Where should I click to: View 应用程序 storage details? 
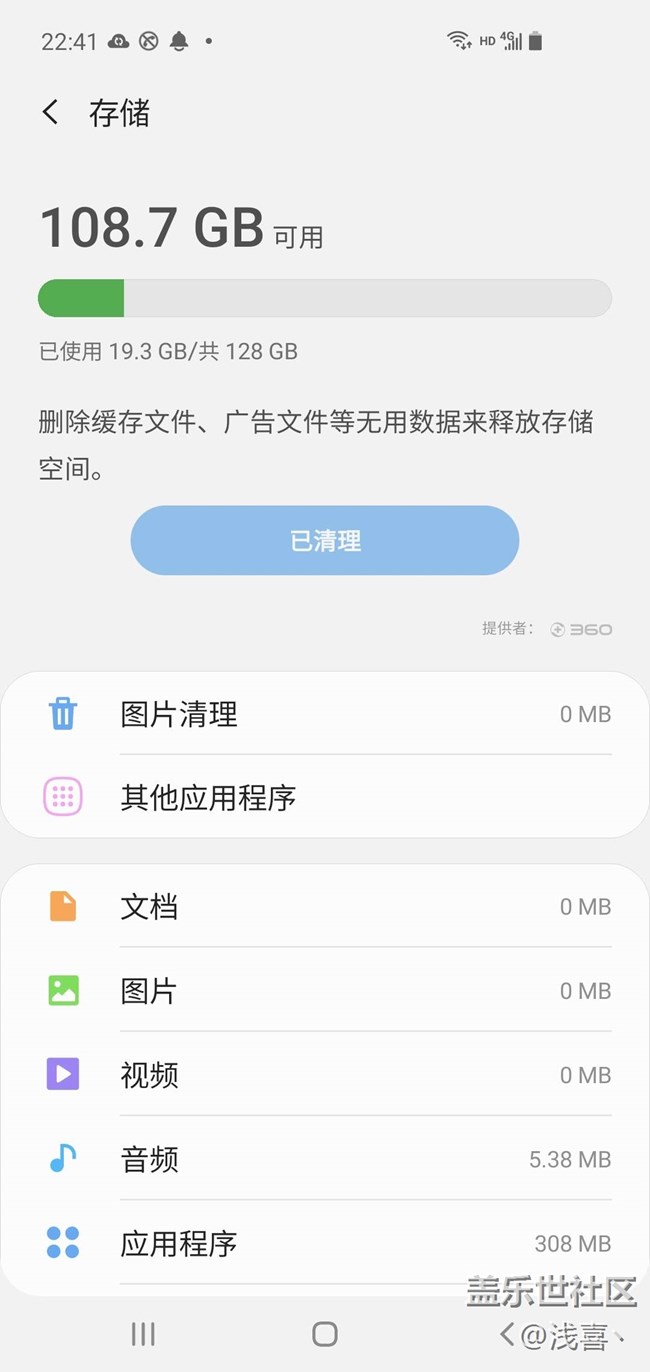click(x=325, y=1243)
